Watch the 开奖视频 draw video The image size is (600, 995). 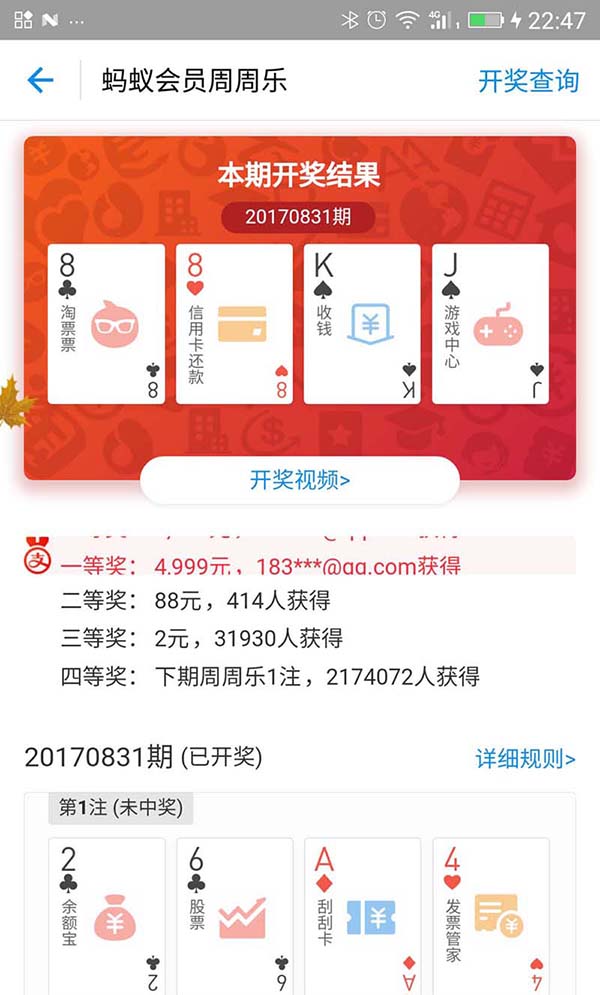[x=300, y=480]
